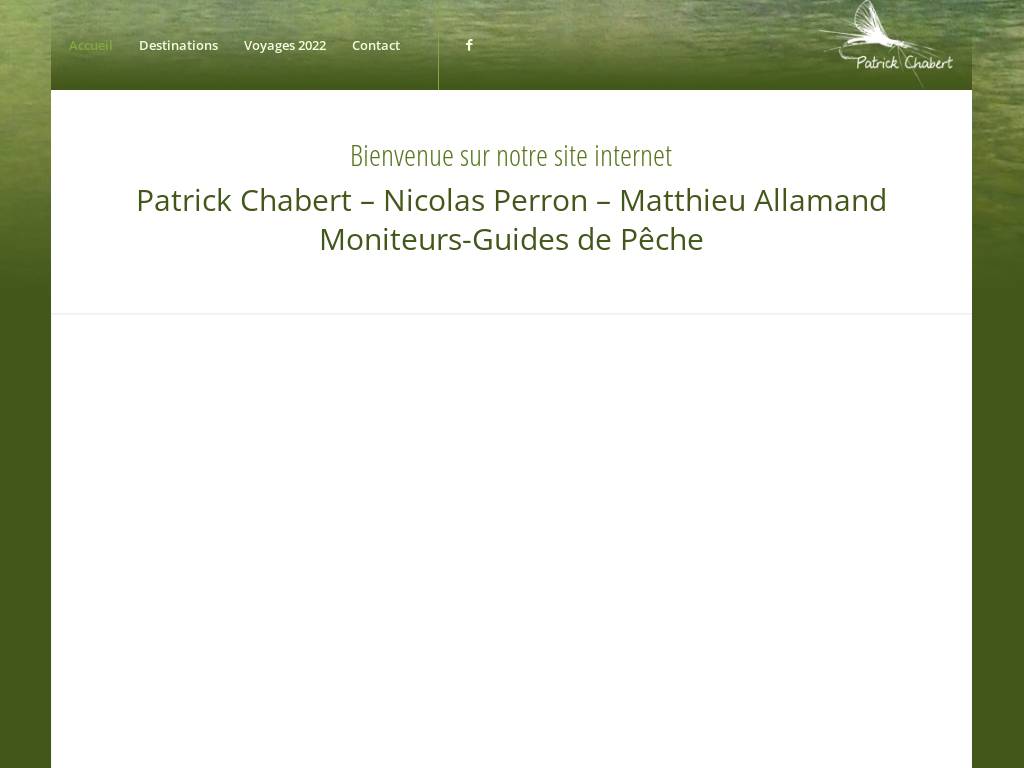Go to the Destinations menu
The image size is (1024, 768).
tap(178, 46)
